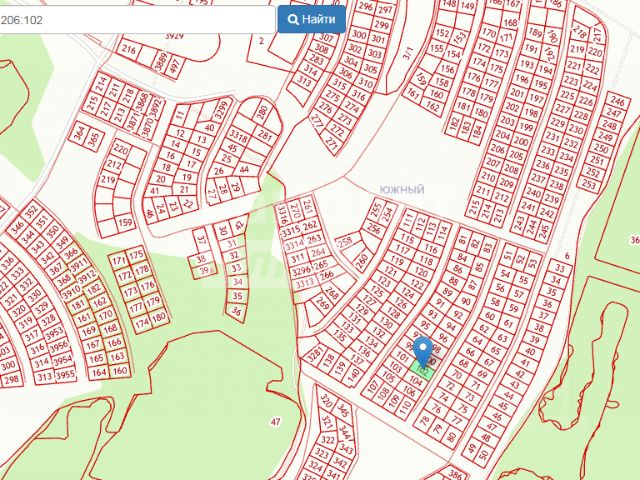640x480 pixels.
Task: Tap the blue location pin on plot 102
Action: pyautogui.click(x=423, y=351)
